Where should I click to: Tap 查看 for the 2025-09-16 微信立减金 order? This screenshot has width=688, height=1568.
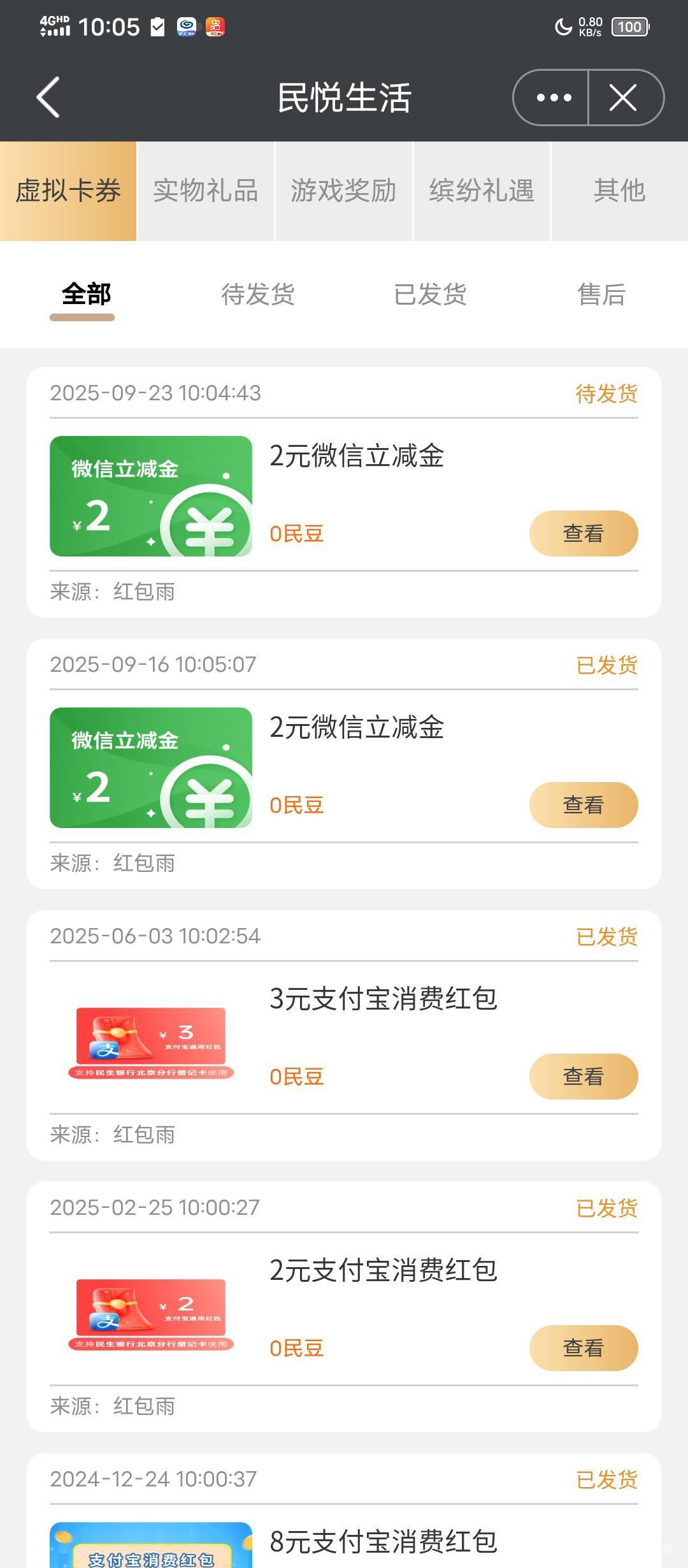click(x=583, y=805)
